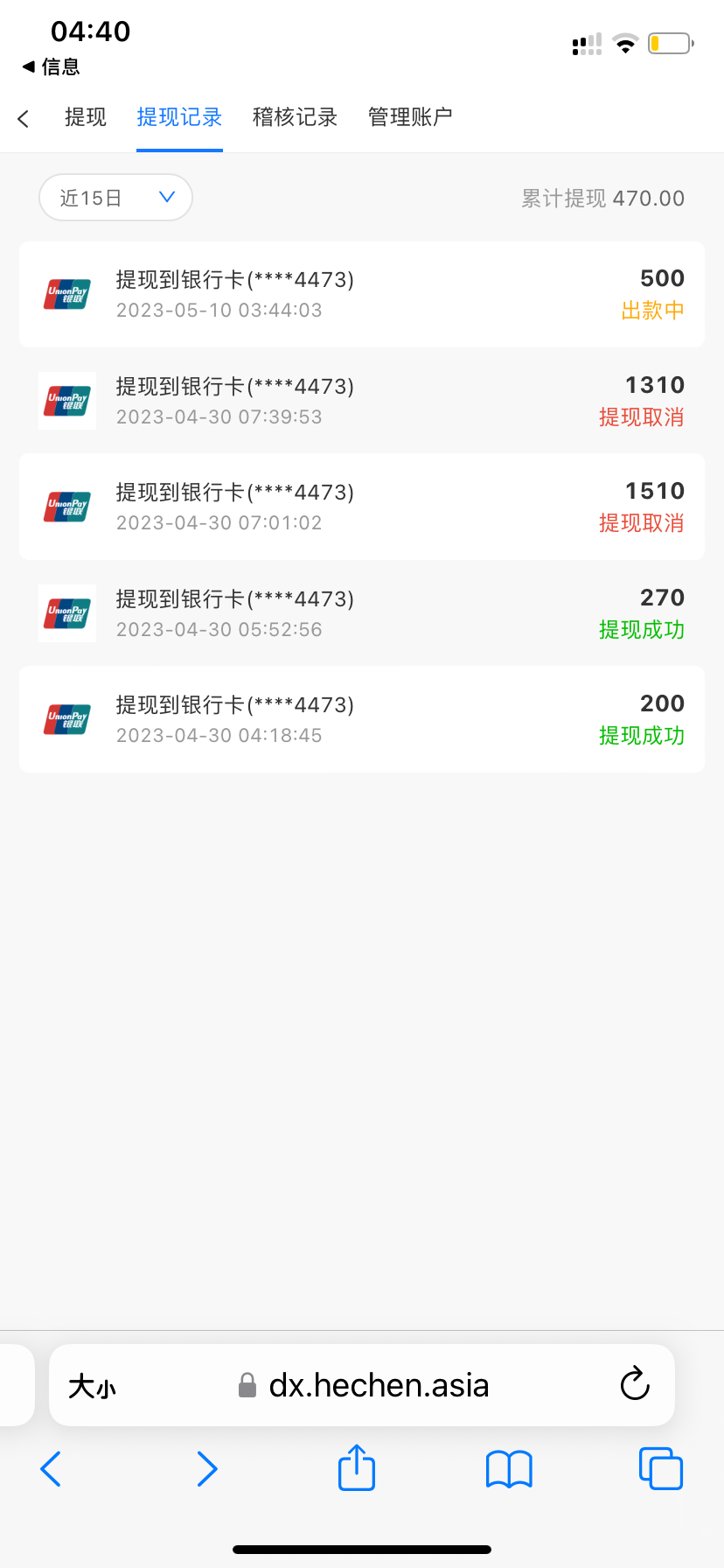Open the successful 270 withdrawal record
Image resolution: width=724 pixels, height=1568 pixels.
coord(362,613)
